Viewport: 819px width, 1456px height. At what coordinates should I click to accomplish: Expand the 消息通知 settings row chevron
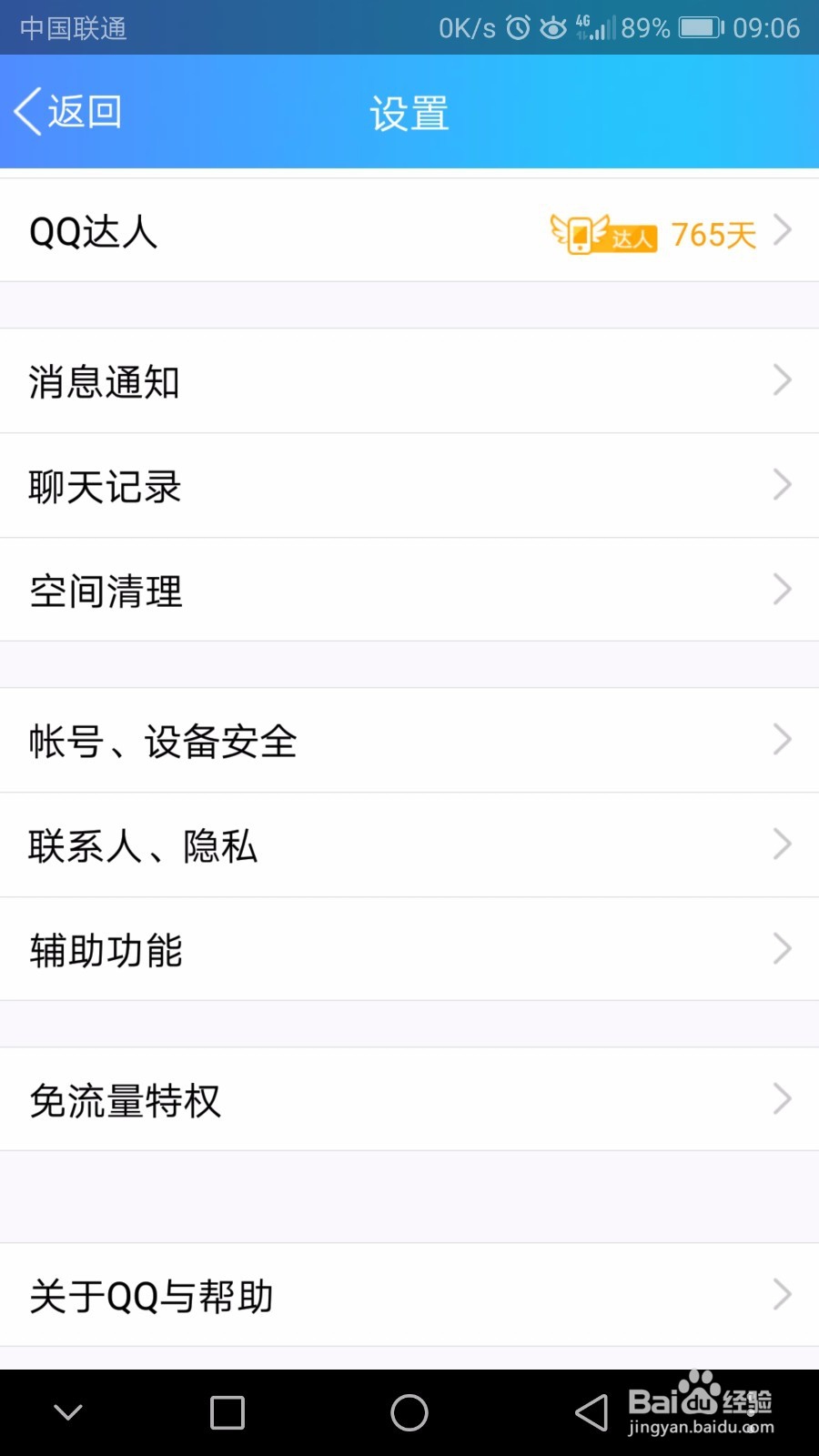click(781, 380)
